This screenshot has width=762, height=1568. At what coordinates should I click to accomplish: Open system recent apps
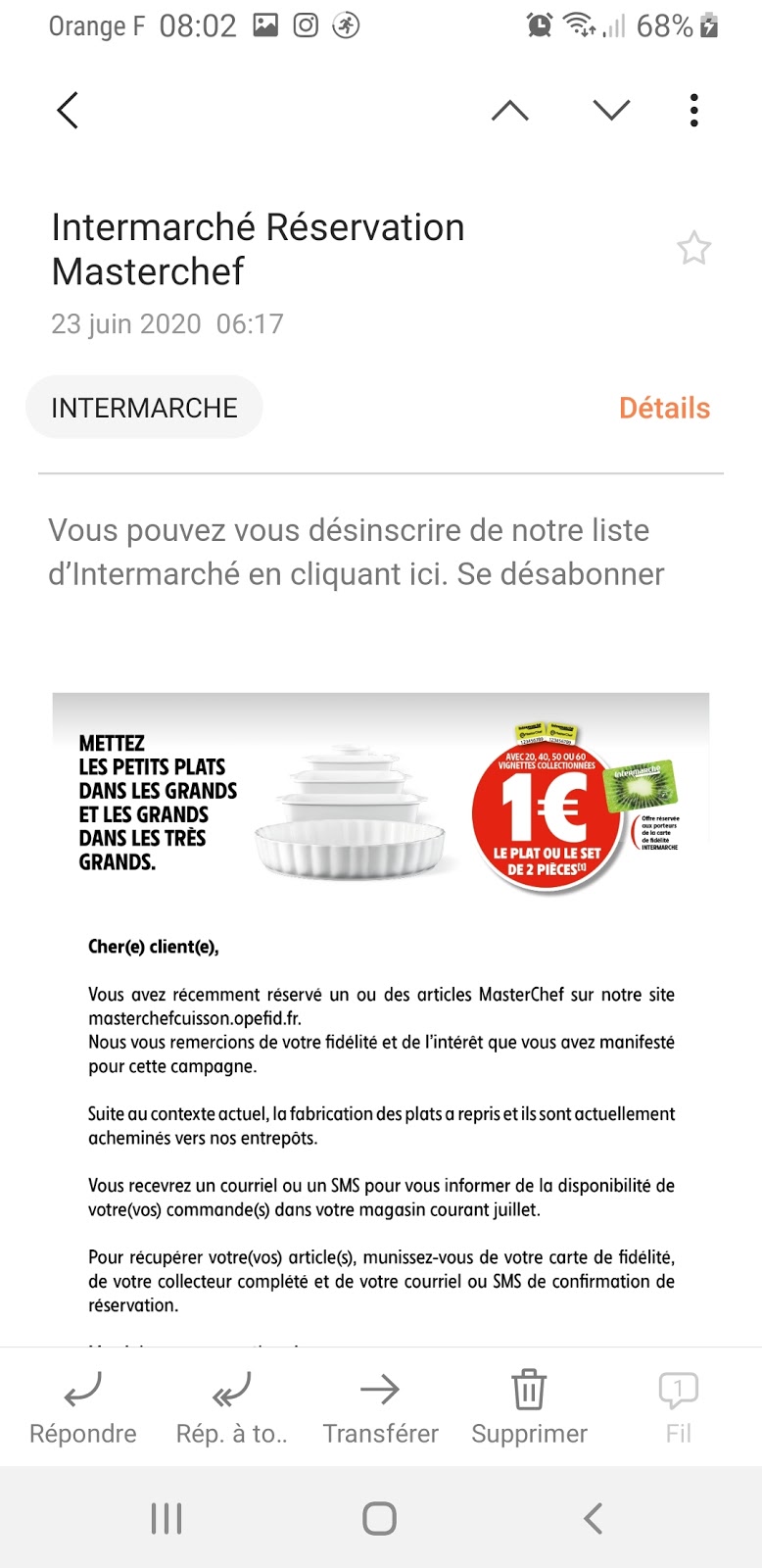point(167,1518)
